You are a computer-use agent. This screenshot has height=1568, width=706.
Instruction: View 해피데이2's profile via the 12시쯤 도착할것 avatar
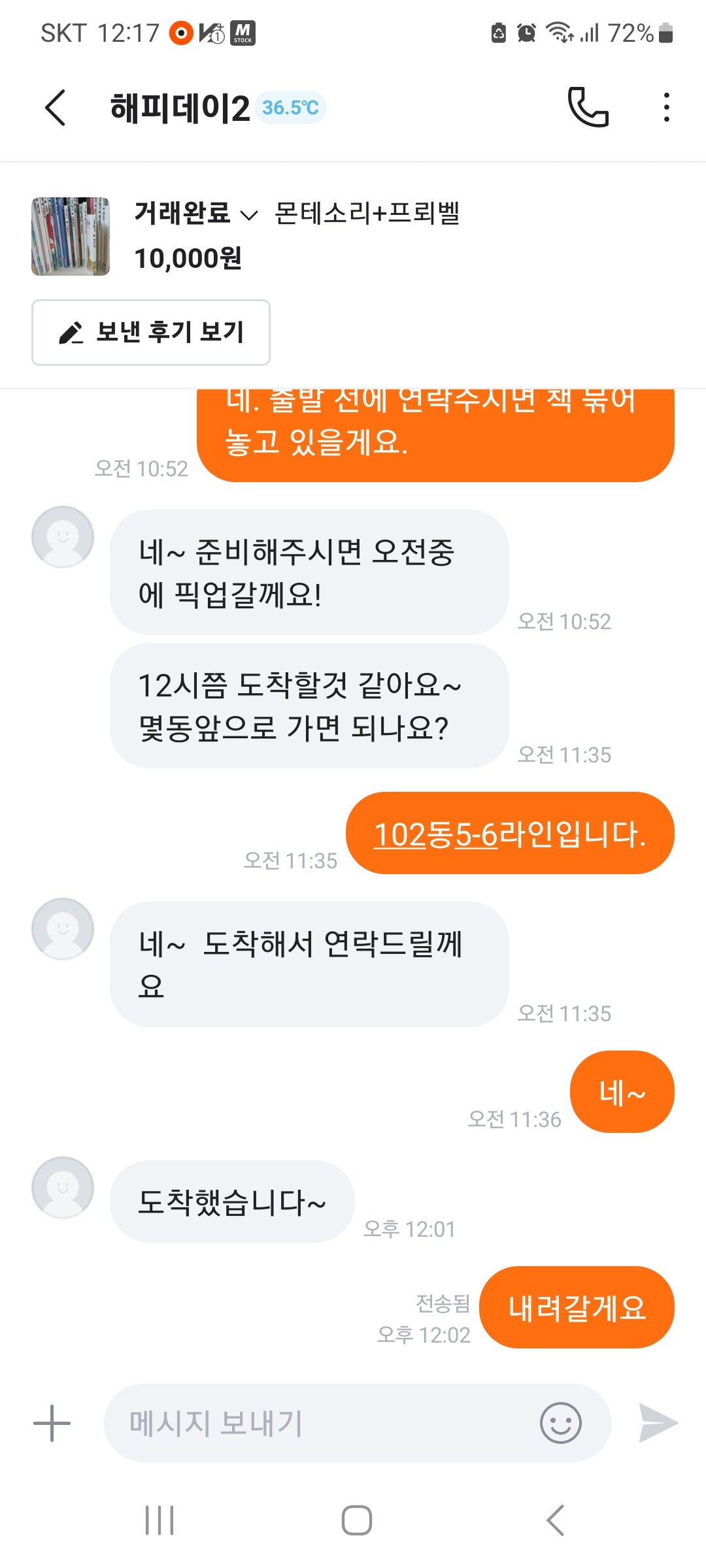[63, 537]
